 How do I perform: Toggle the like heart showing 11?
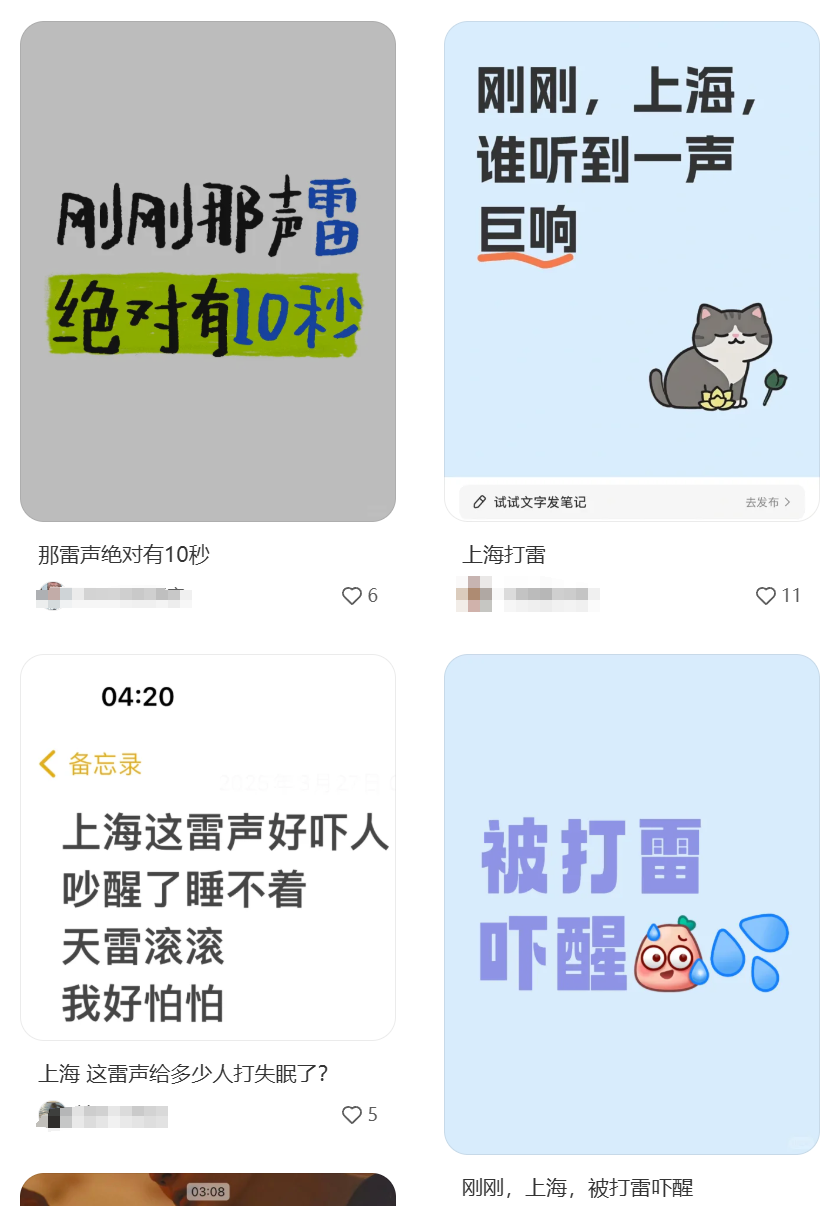(767, 596)
